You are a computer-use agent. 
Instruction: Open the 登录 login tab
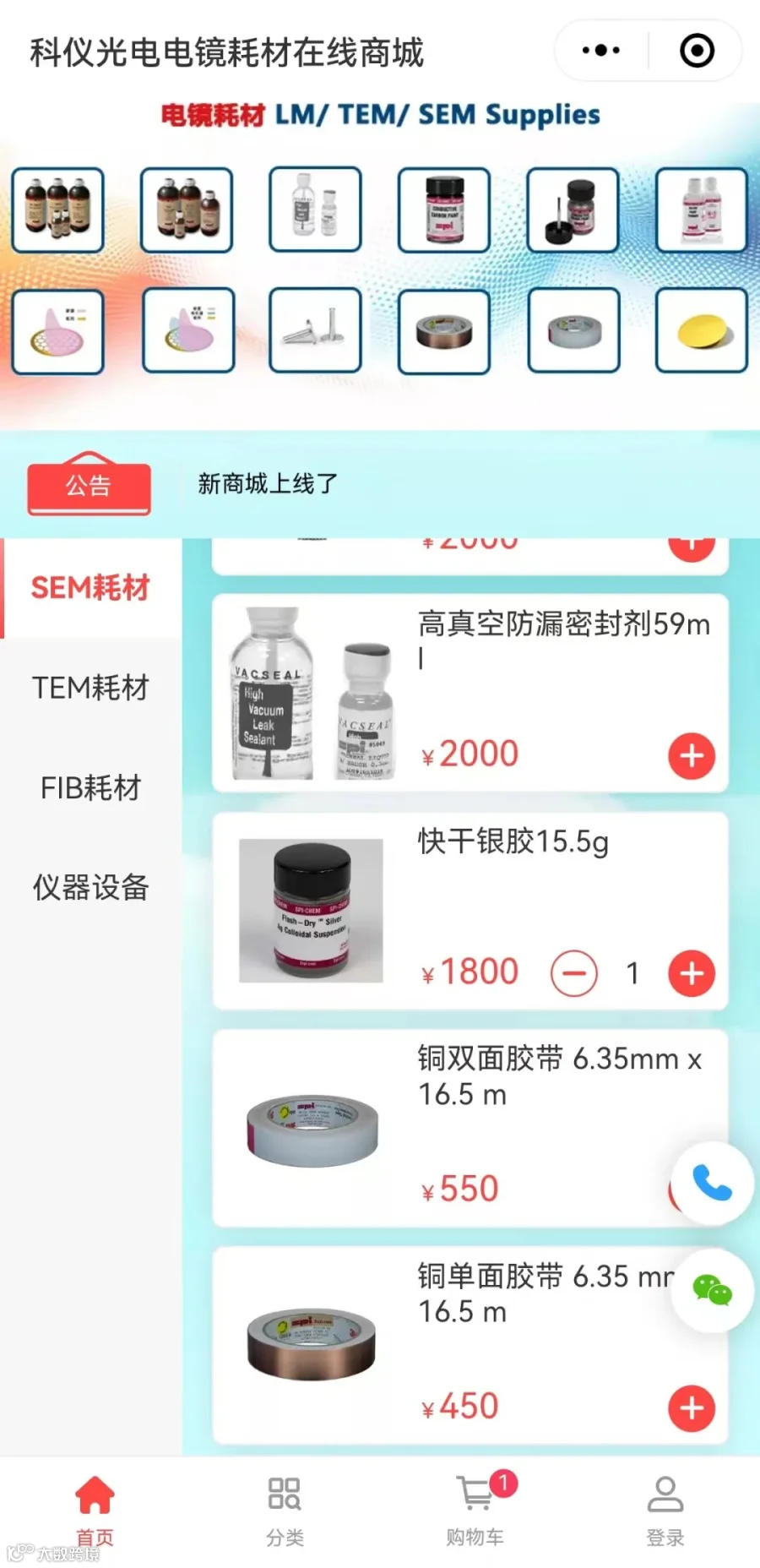click(x=665, y=1511)
